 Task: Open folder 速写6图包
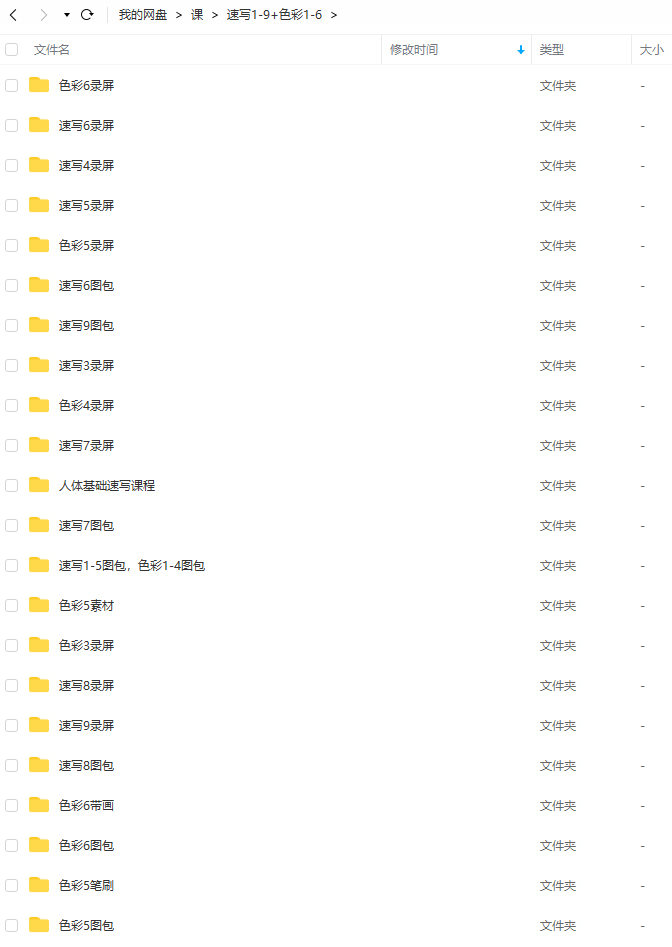pyautogui.click(x=86, y=286)
